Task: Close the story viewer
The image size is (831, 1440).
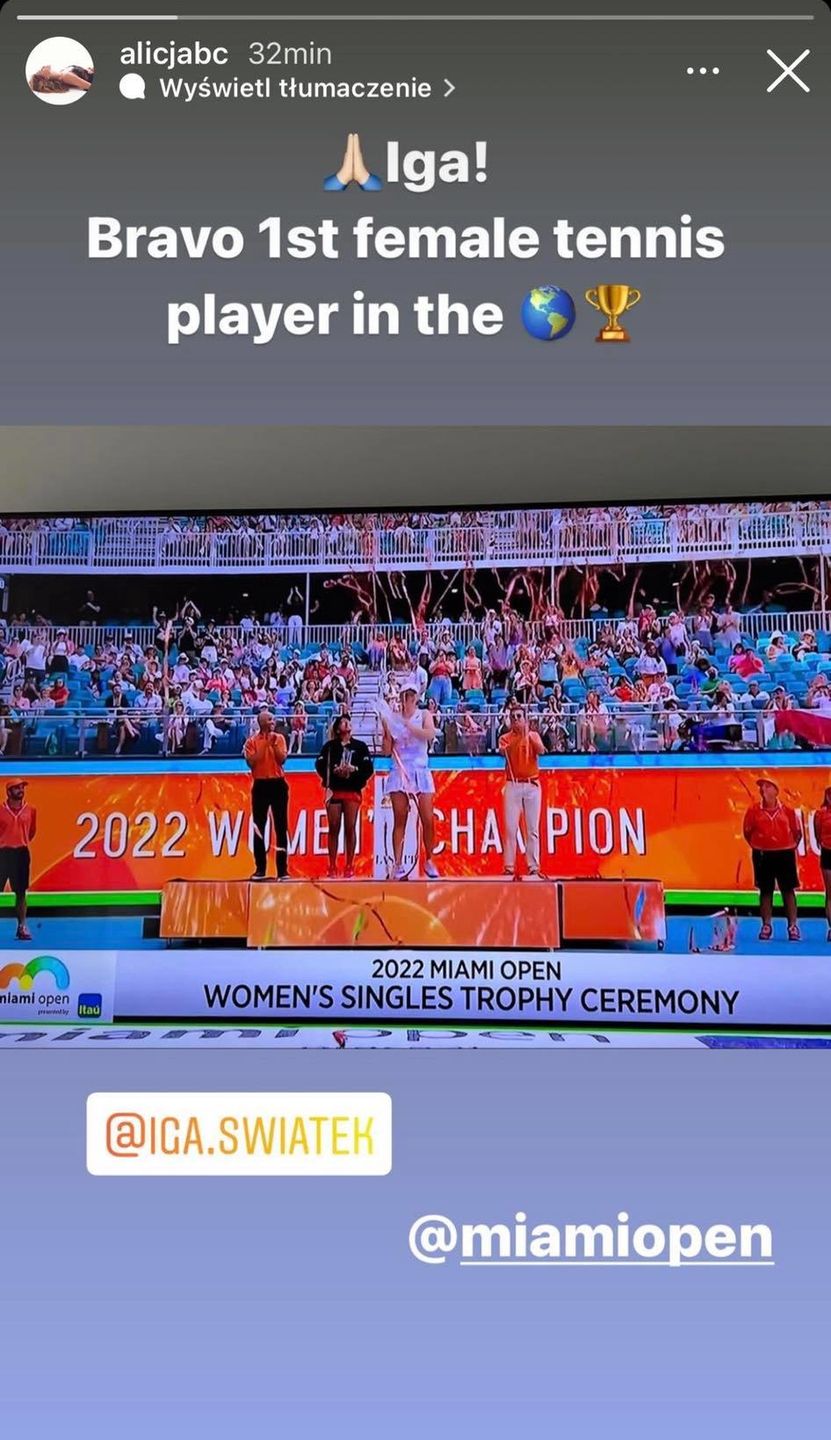Action: [787, 72]
